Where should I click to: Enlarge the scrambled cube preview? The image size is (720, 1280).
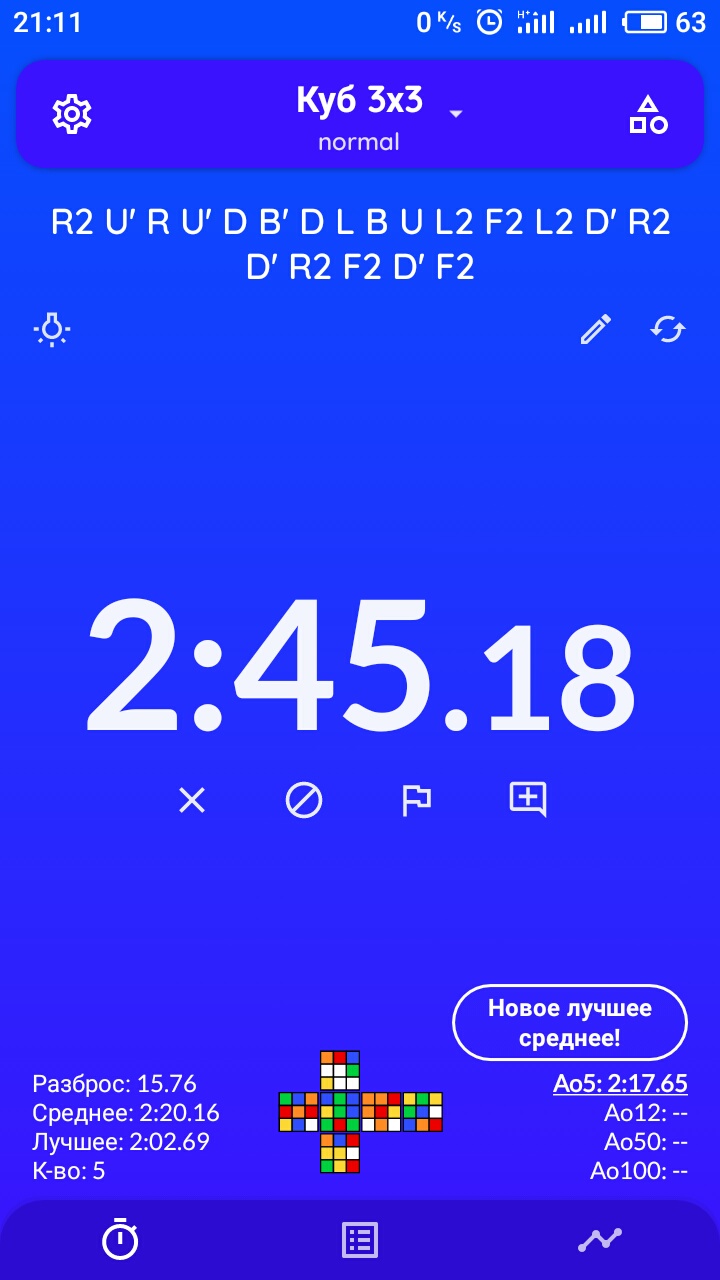point(360,1111)
